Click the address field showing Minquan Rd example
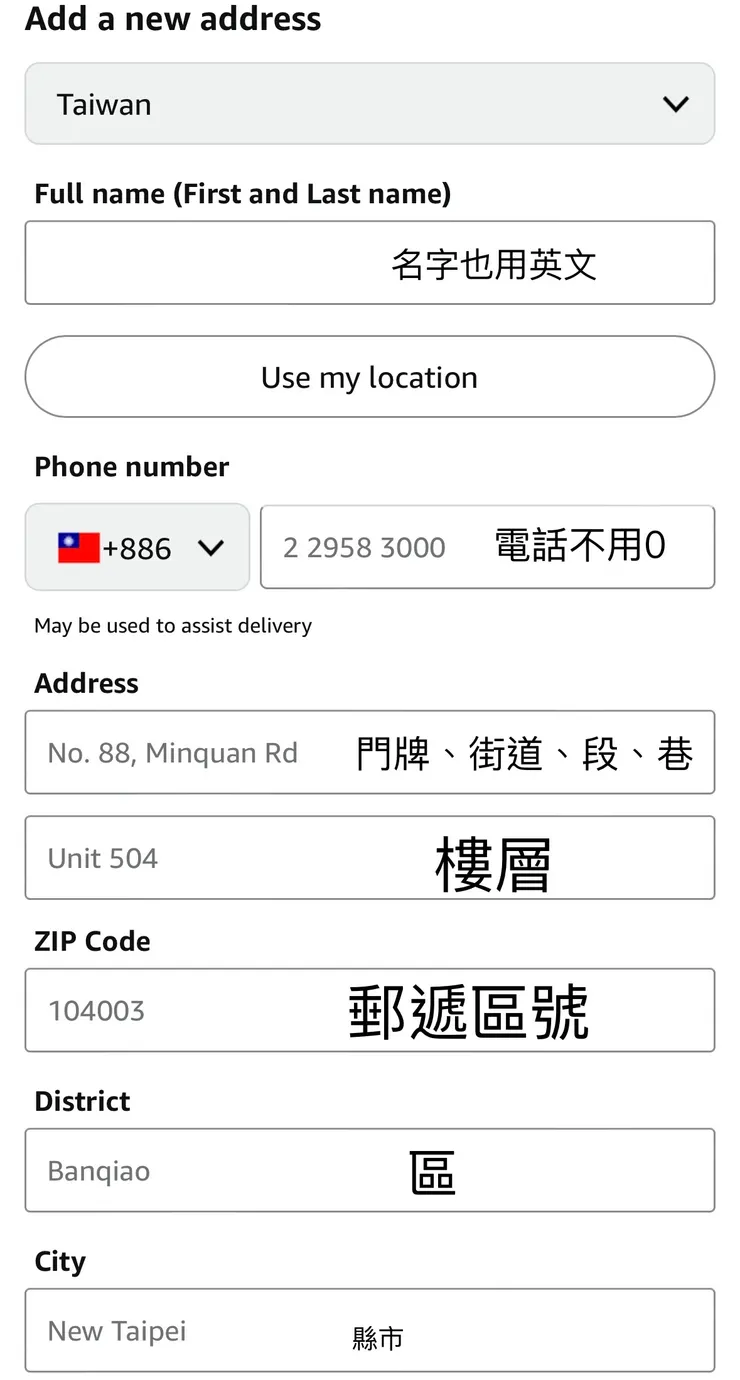Image resolution: width=740 pixels, height=1380 pixels. coord(370,752)
